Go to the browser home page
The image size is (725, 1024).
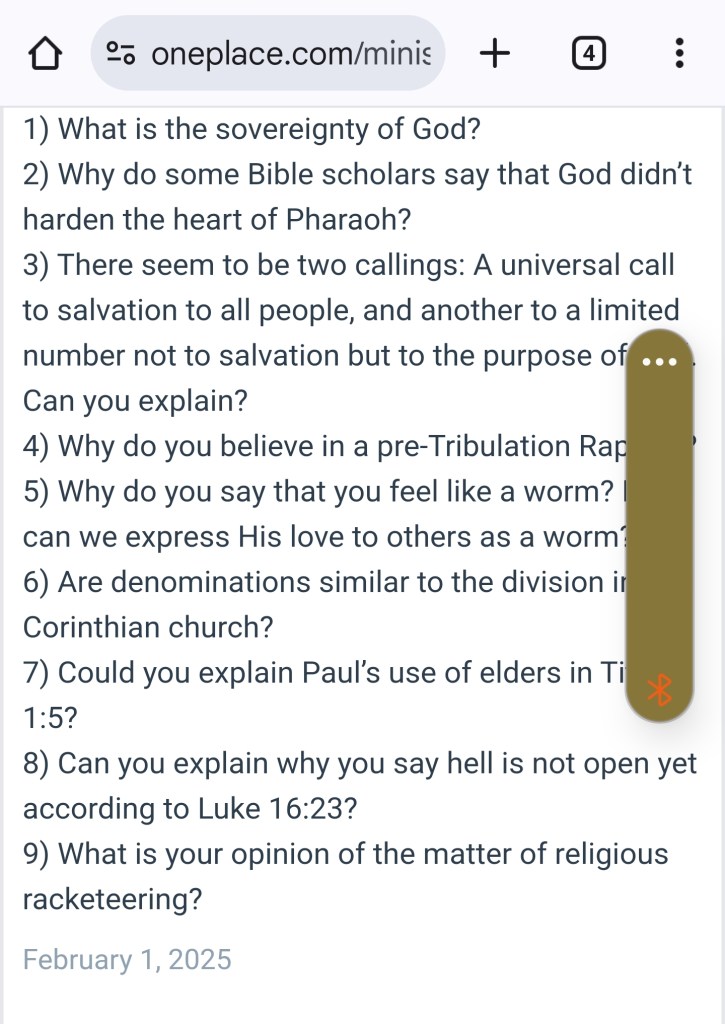coord(45,54)
